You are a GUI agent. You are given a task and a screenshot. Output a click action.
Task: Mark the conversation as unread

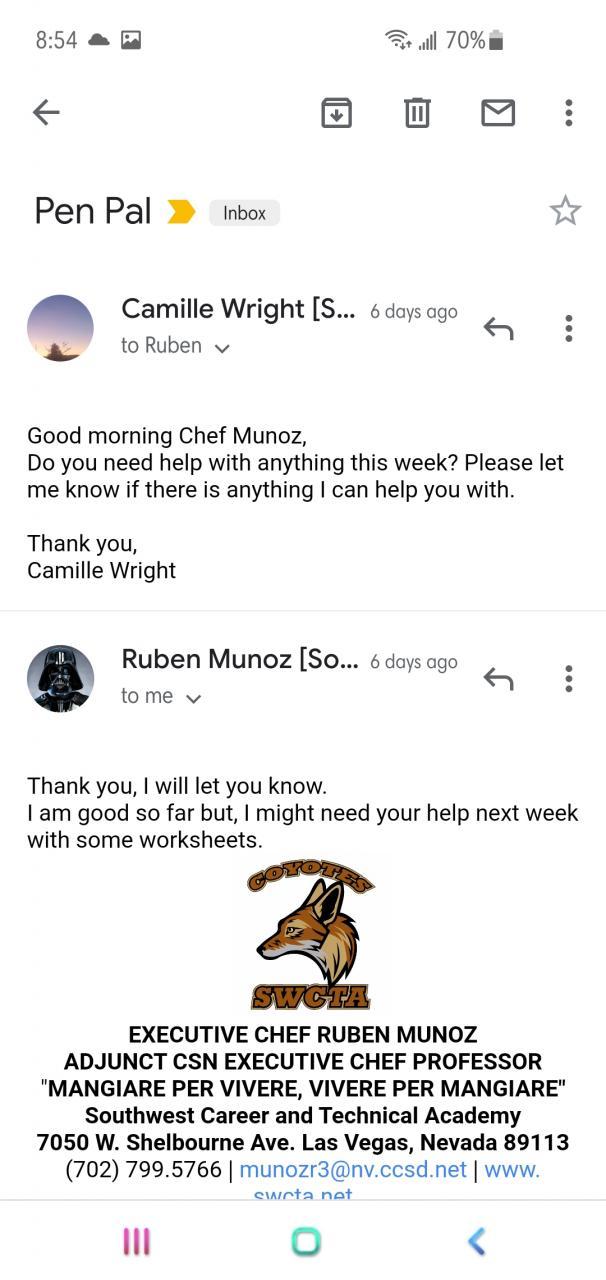click(x=497, y=113)
